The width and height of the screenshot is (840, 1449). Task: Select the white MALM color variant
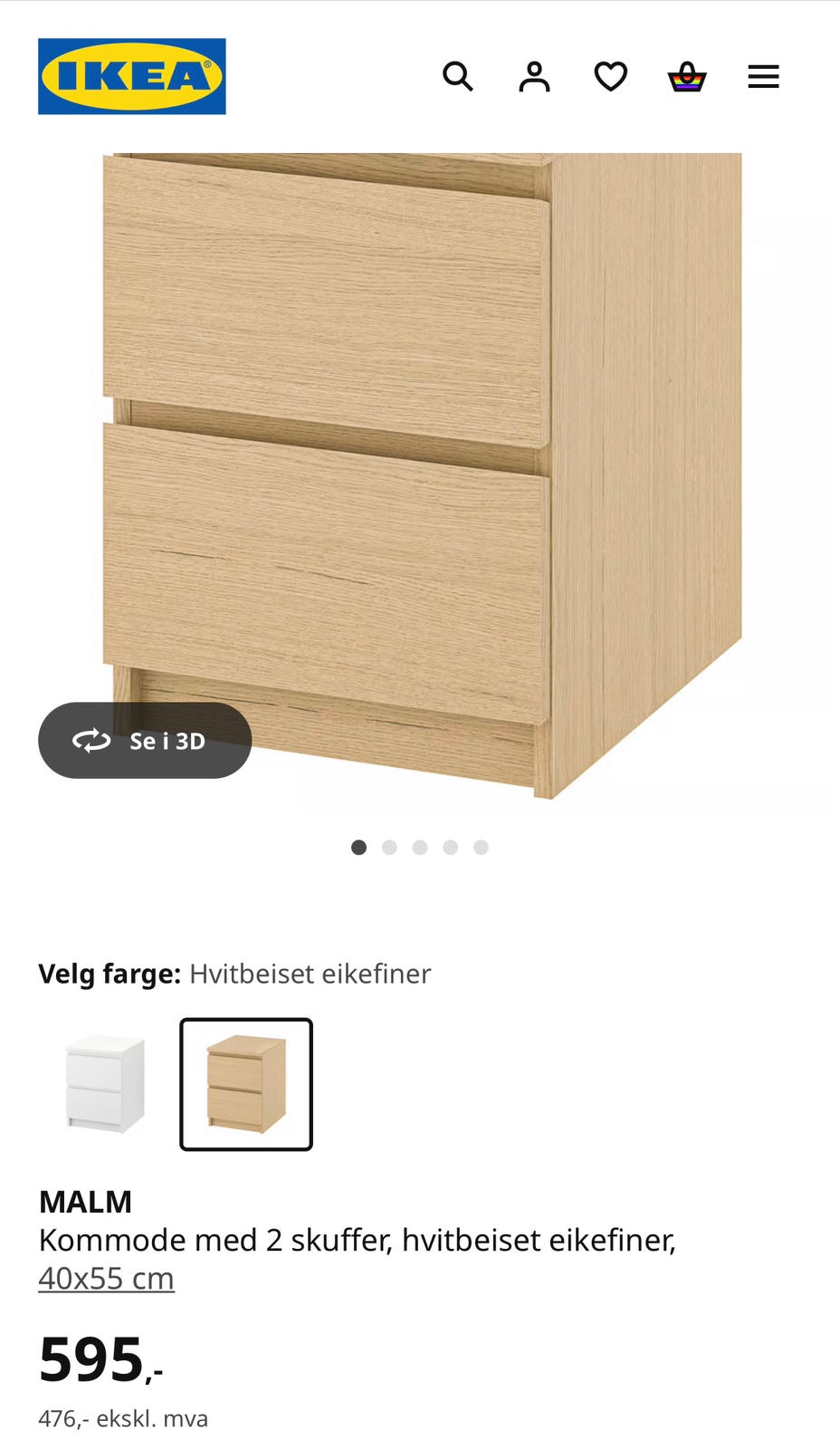pos(103,1086)
